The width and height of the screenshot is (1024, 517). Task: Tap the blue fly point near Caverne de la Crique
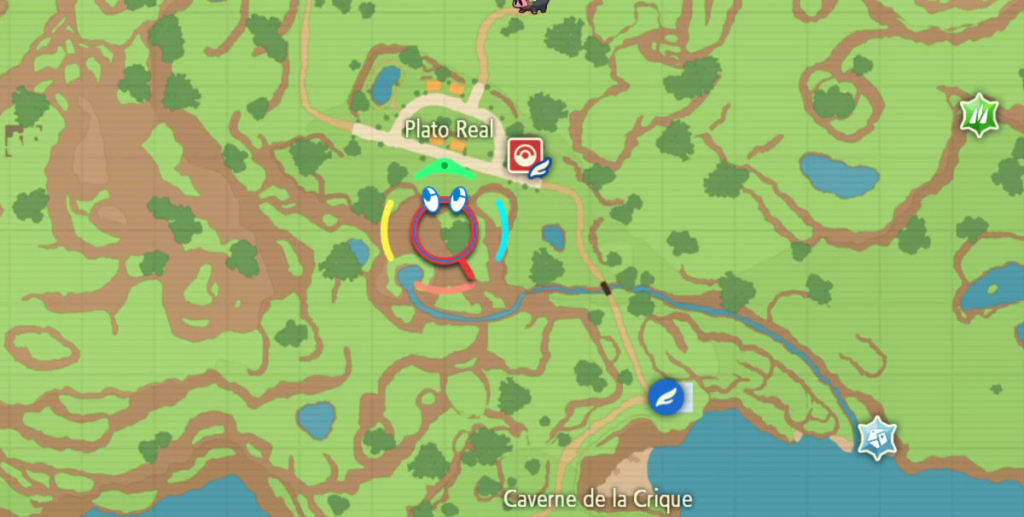[666, 397]
